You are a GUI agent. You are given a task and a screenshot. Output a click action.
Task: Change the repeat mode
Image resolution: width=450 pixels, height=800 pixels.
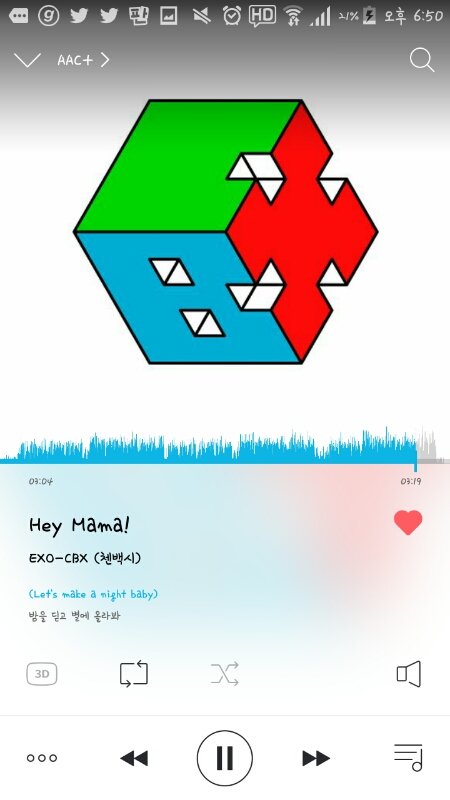click(x=134, y=674)
